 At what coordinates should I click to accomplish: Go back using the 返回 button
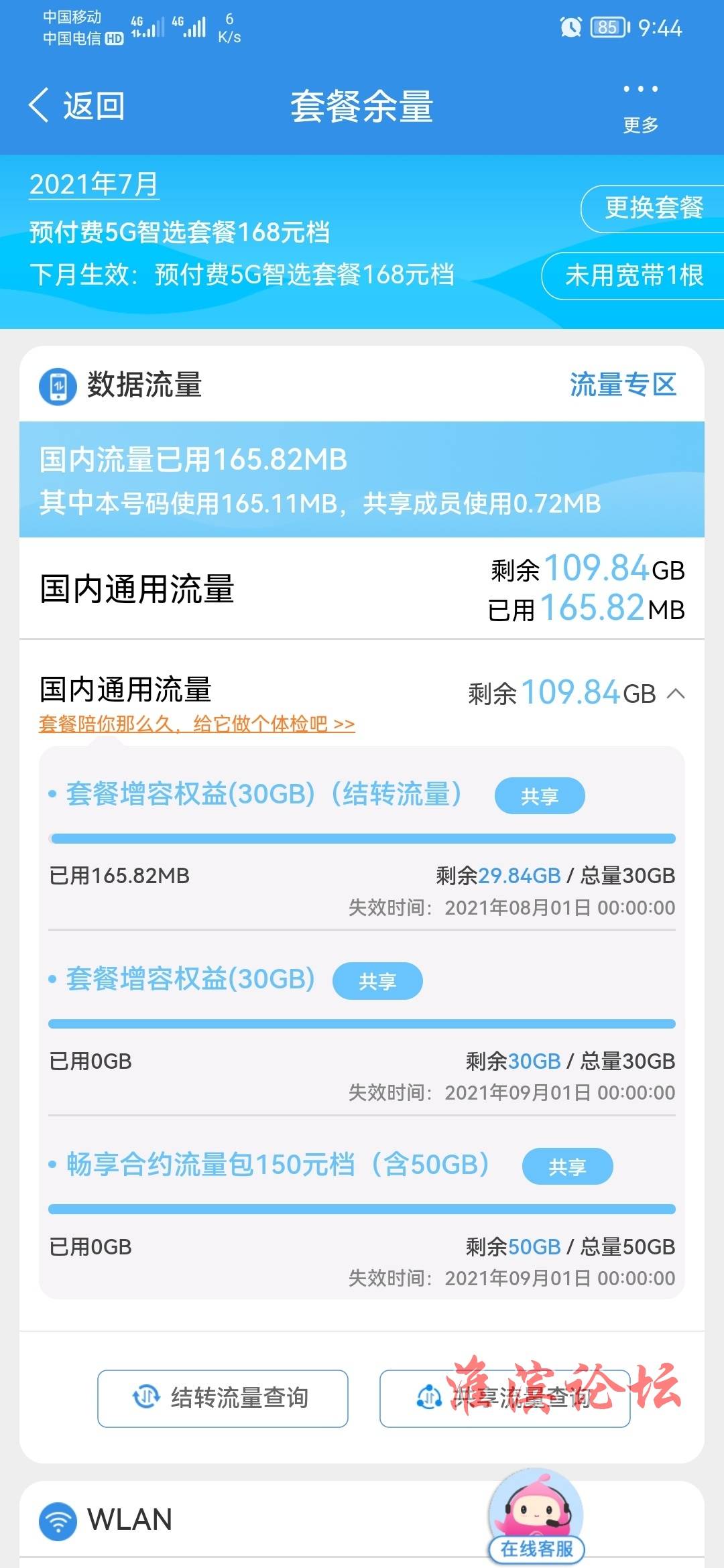click(77, 106)
